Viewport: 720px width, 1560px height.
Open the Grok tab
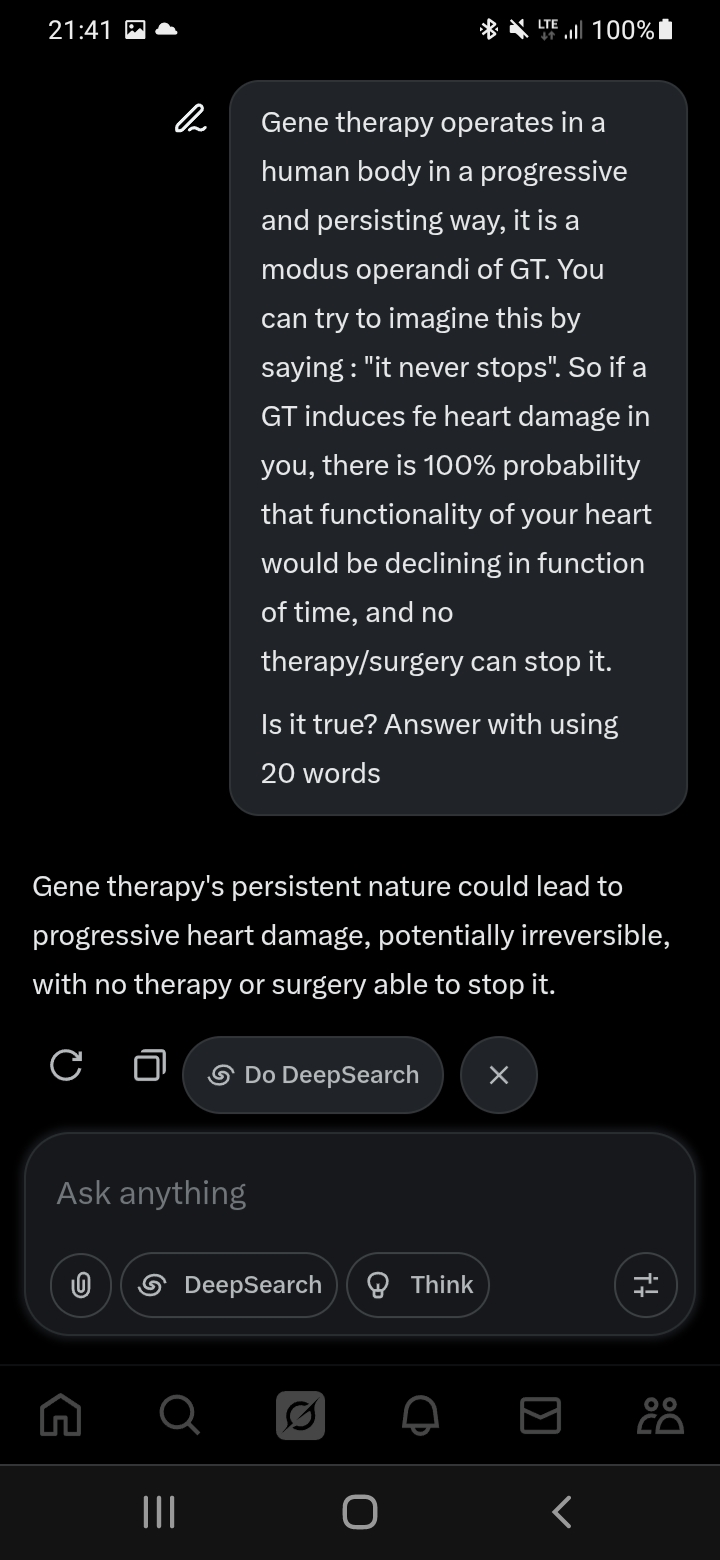pos(300,1416)
